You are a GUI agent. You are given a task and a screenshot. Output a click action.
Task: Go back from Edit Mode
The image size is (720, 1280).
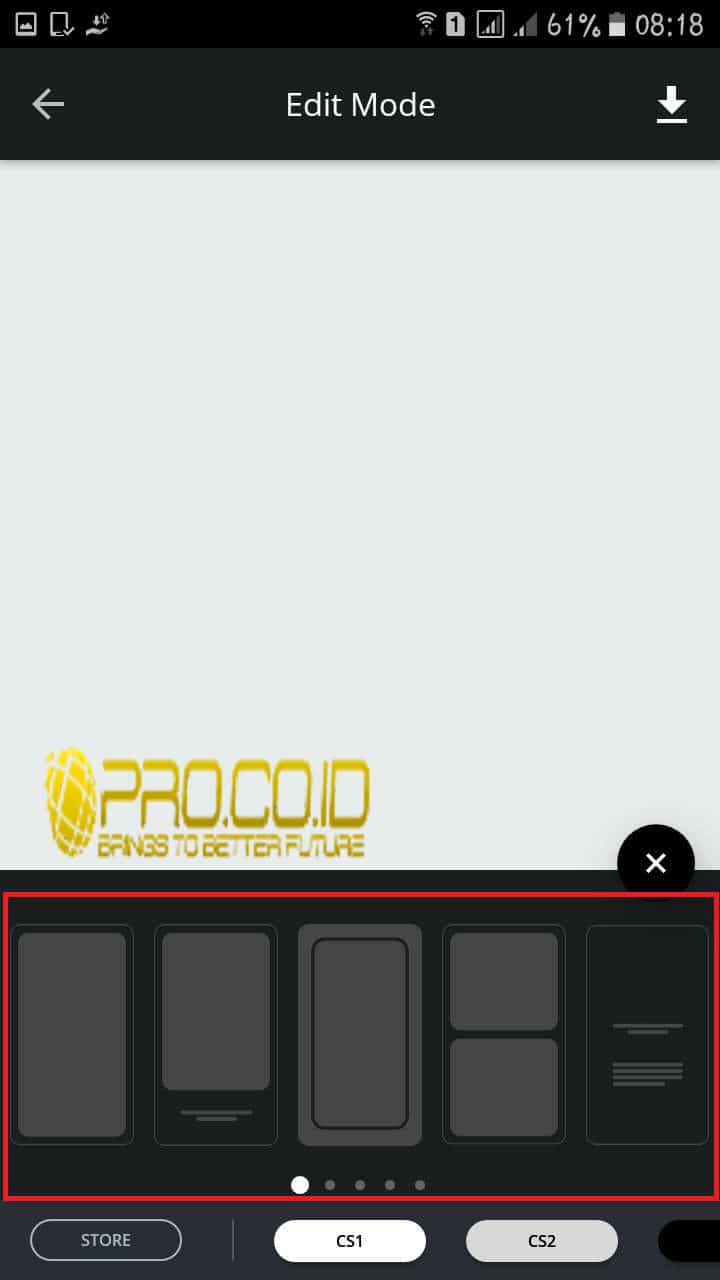point(47,104)
